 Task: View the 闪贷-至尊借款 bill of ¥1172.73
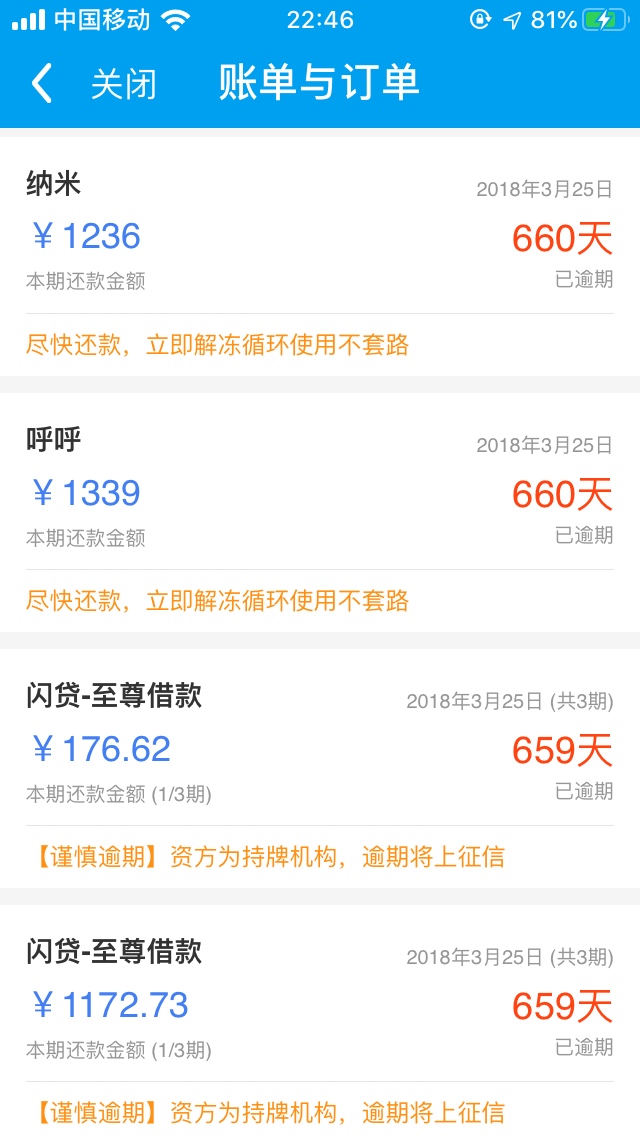320,1020
